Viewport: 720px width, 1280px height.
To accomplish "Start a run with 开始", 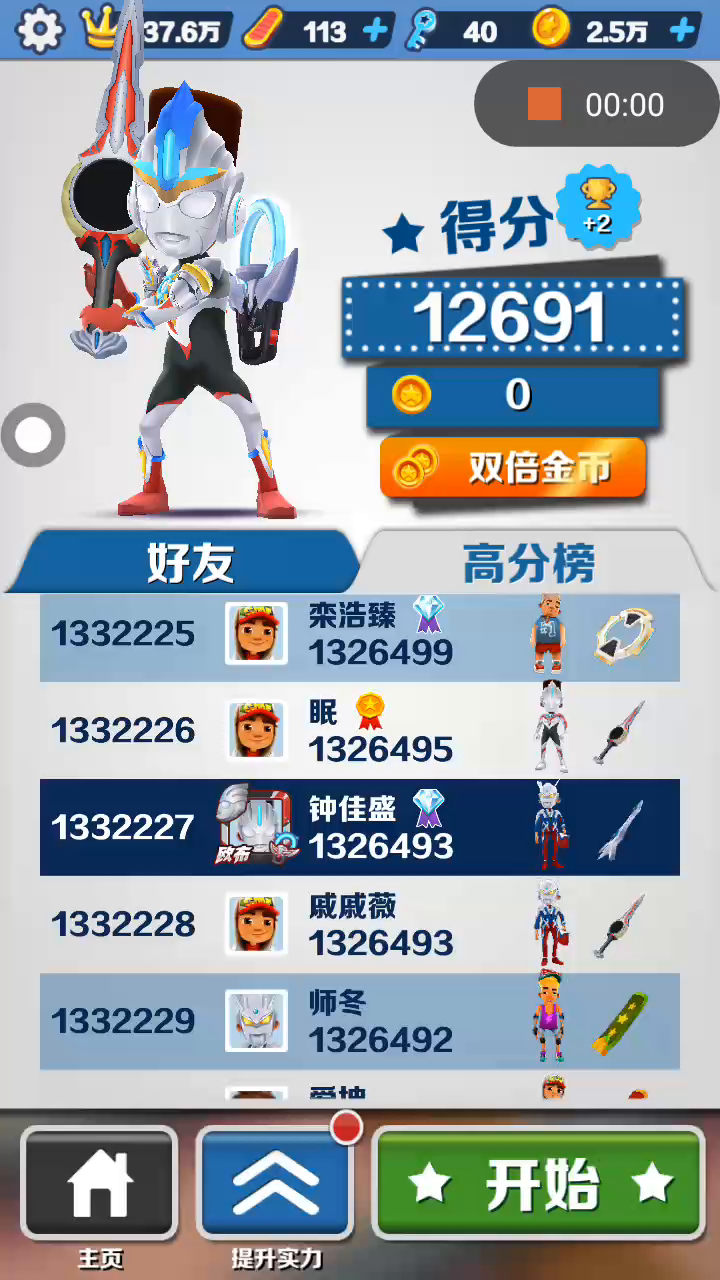I will tap(540, 1184).
